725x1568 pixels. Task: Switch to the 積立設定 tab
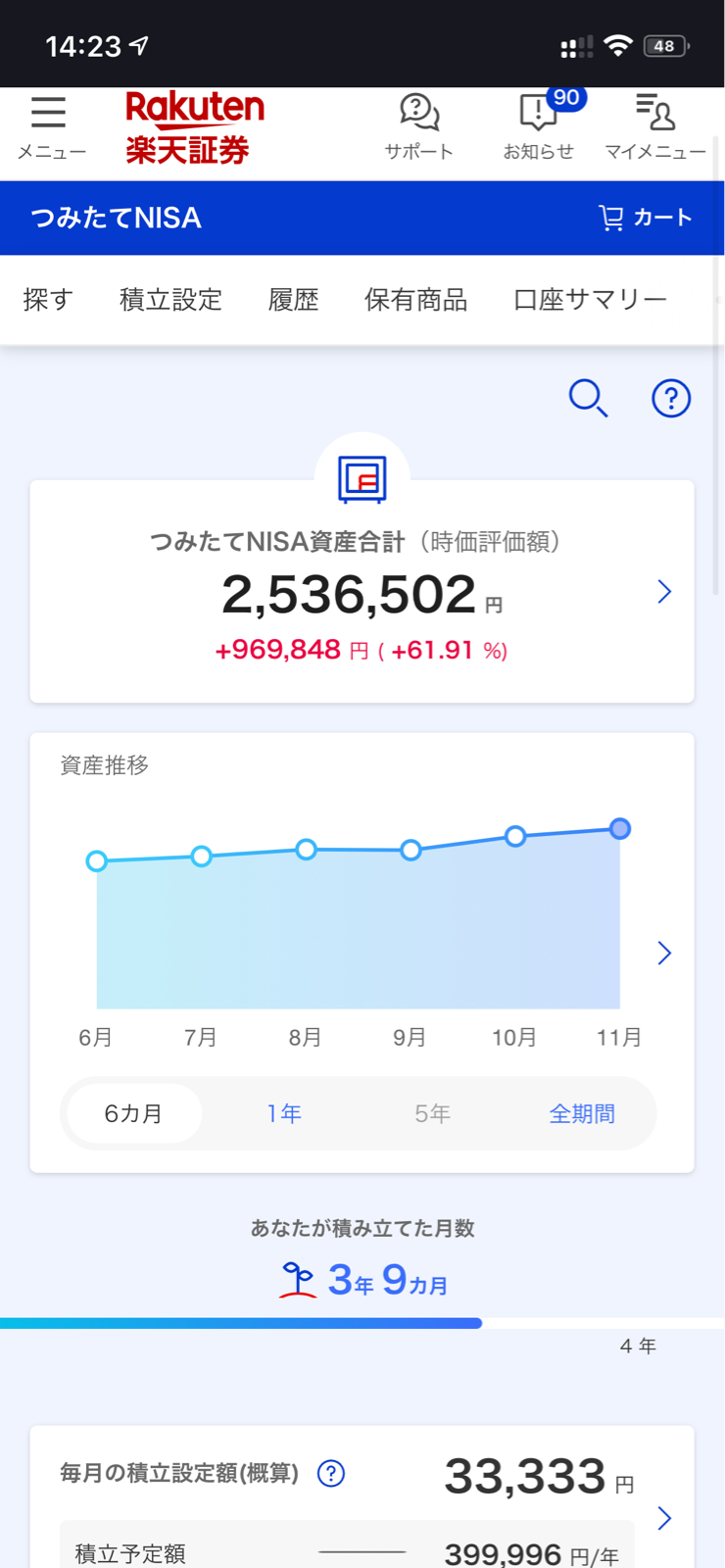170,300
